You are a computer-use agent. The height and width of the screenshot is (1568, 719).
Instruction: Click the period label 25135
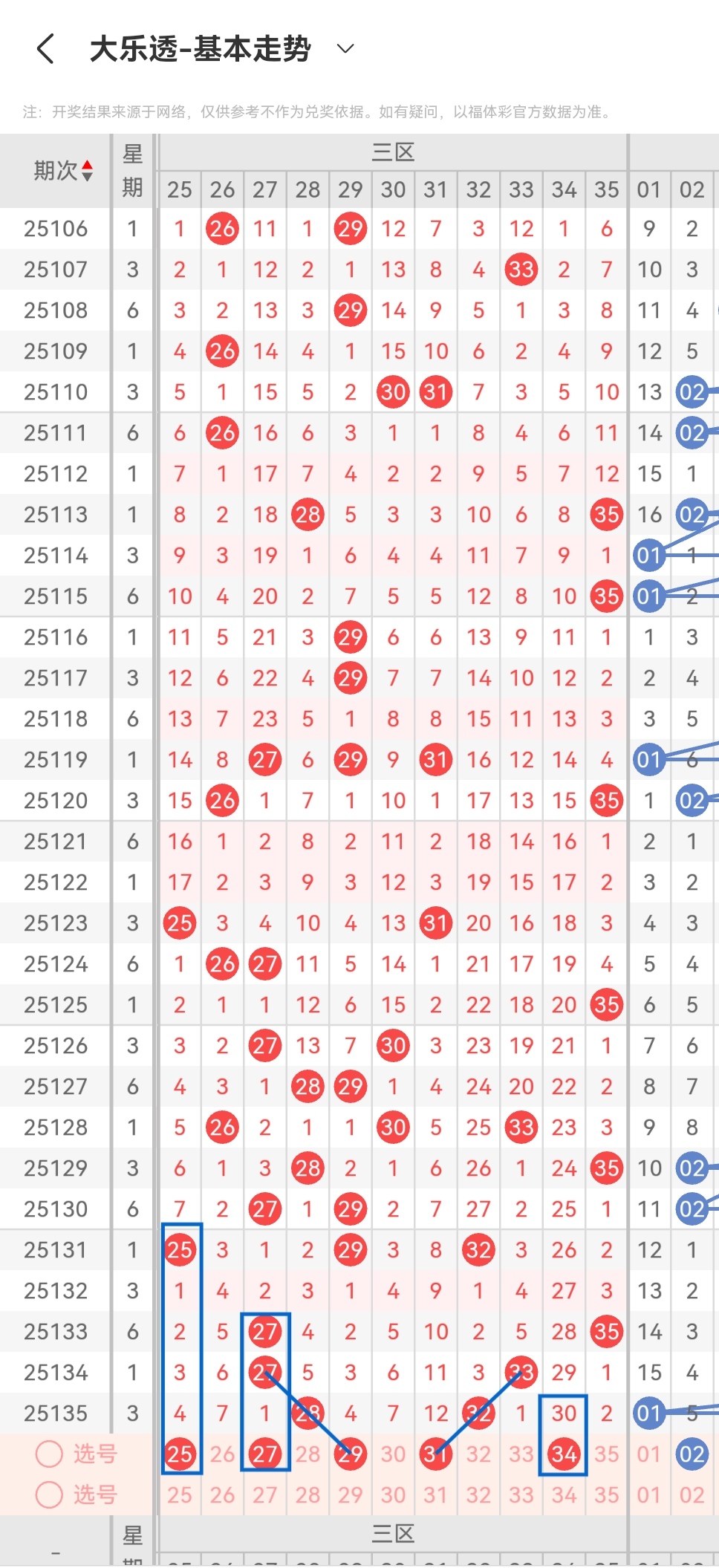54,1413
